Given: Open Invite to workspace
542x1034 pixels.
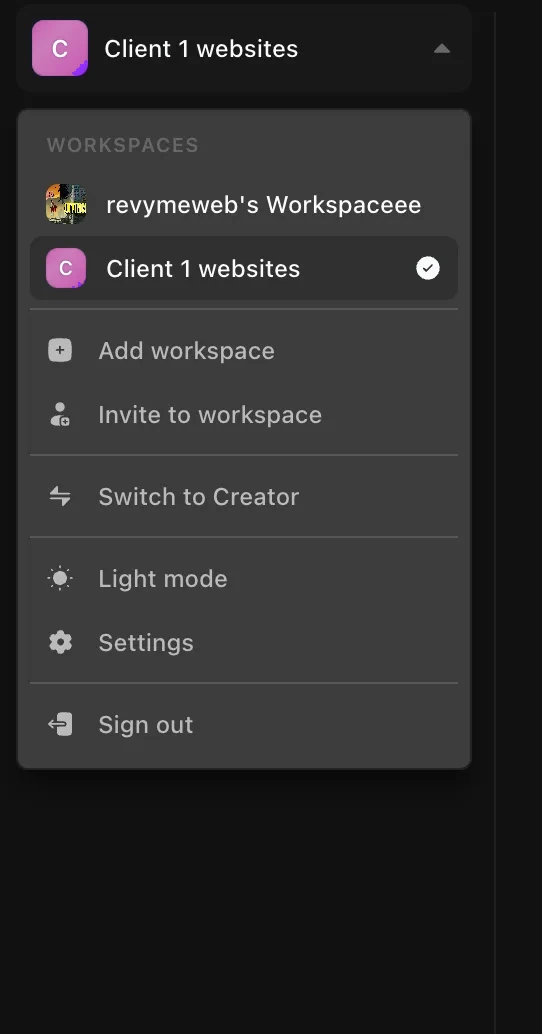Looking at the screenshot, I should (x=243, y=415).
